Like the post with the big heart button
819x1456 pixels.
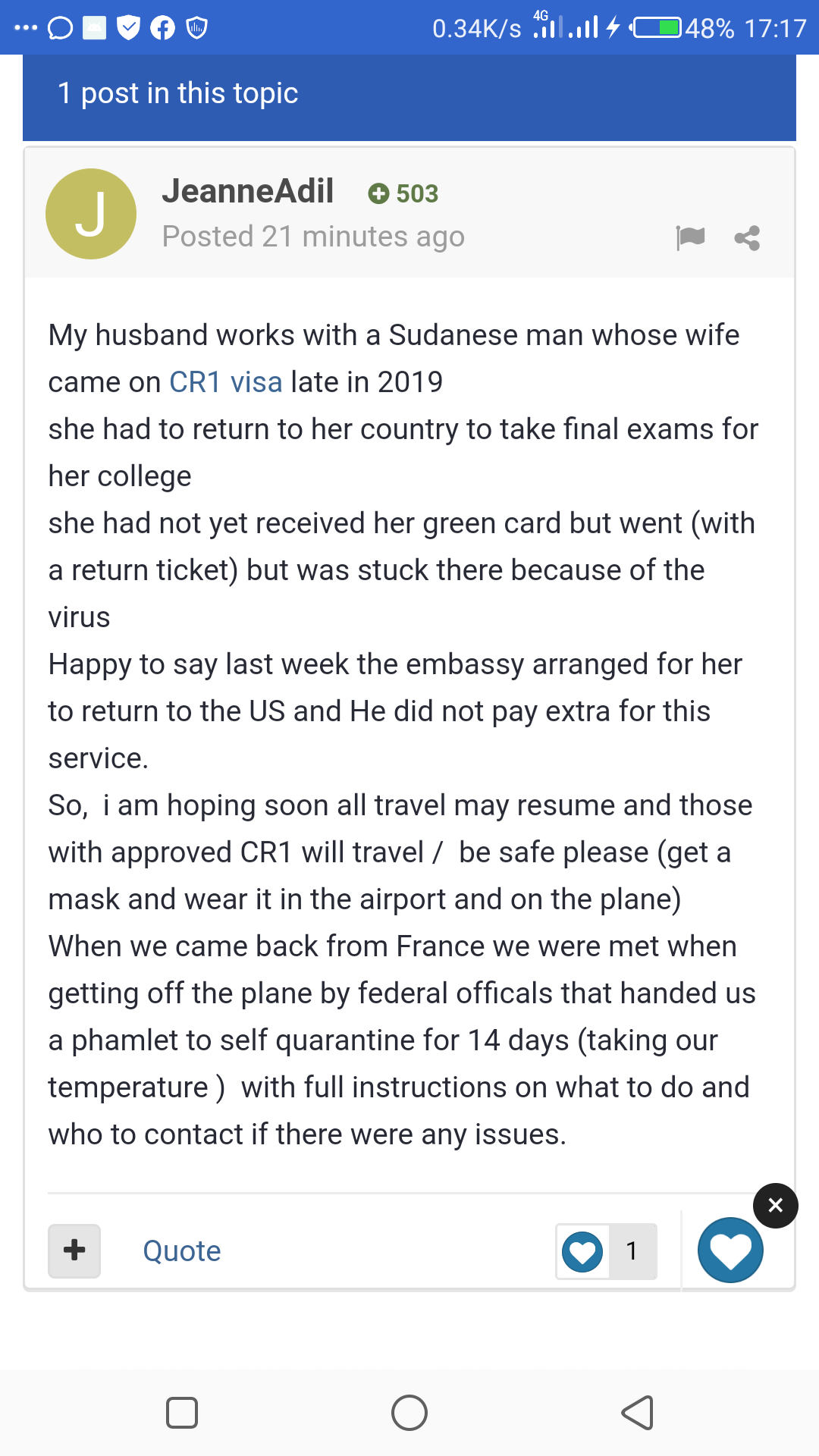(x=730, y=1250)
